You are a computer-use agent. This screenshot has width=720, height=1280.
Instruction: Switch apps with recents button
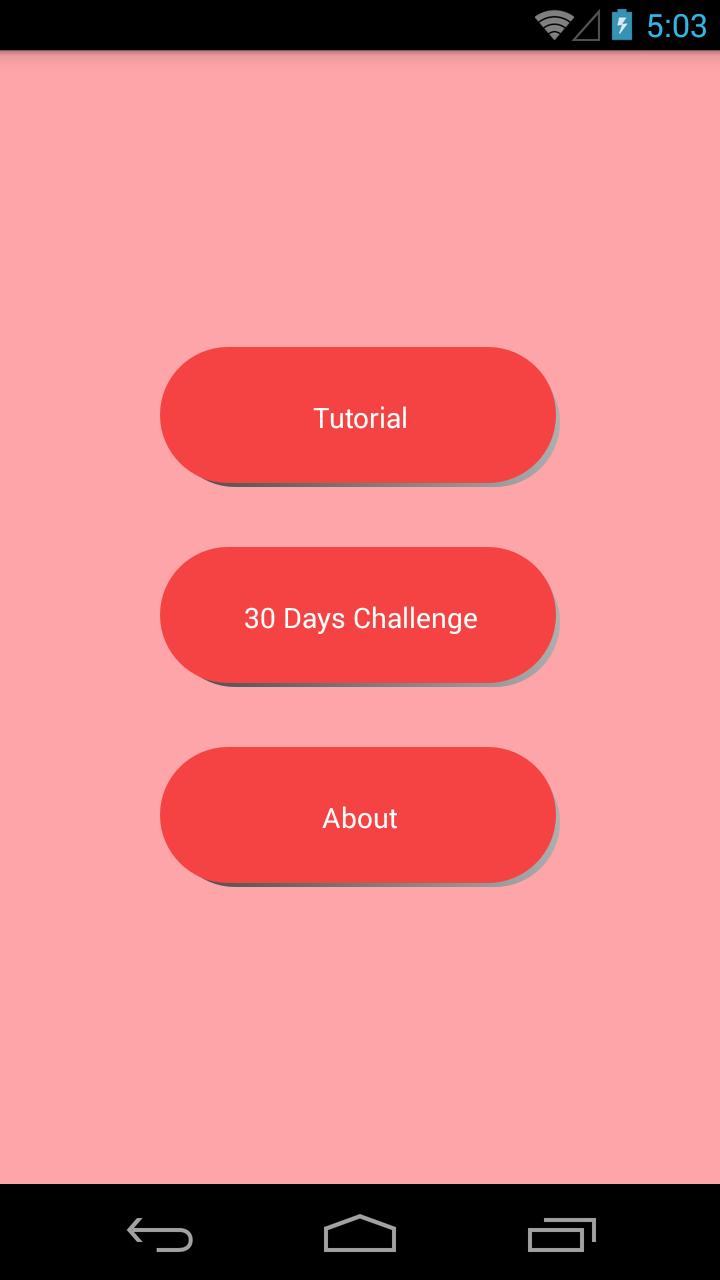(x=560, y=1237)
